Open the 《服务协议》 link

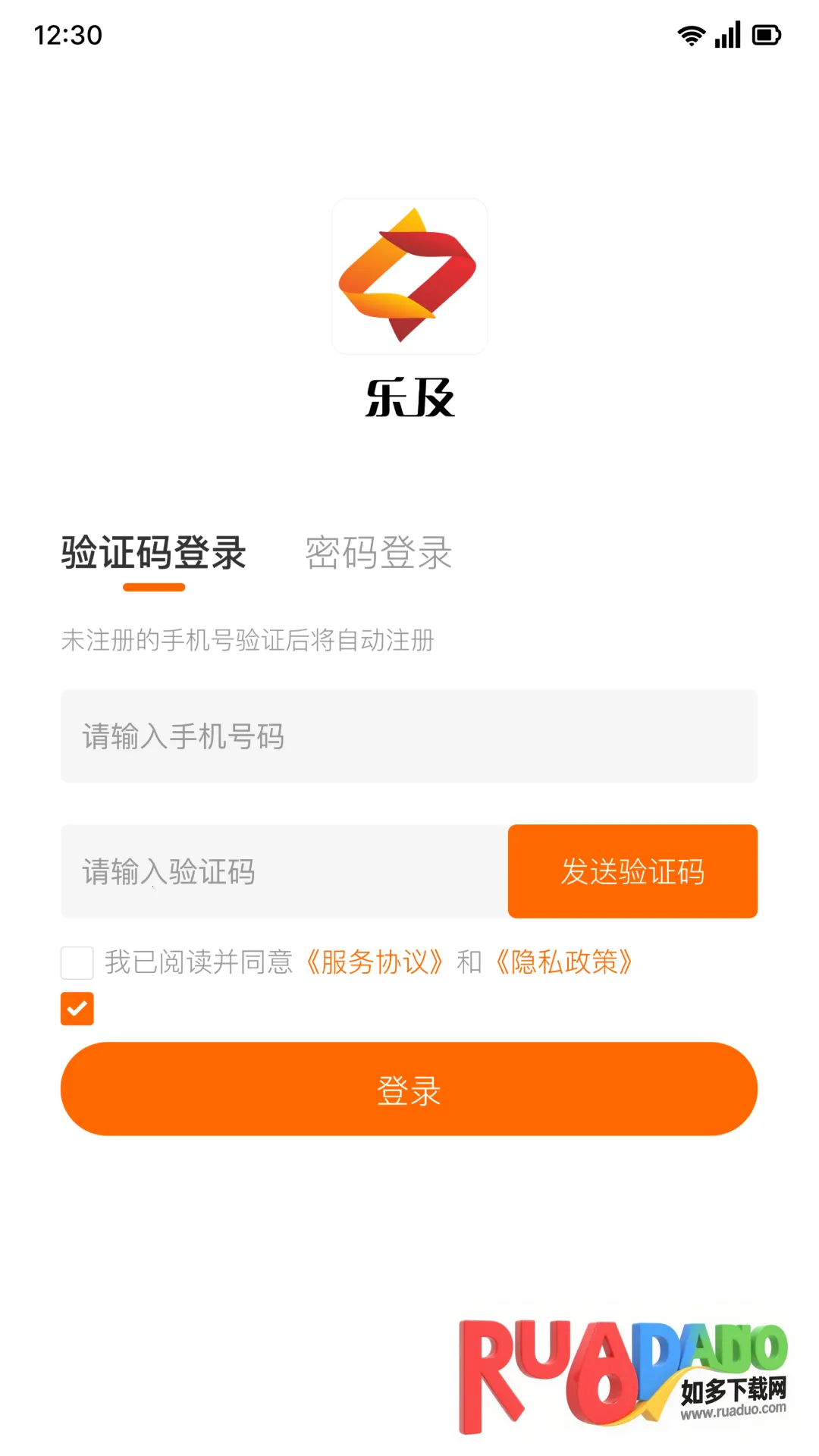(375, 962)
